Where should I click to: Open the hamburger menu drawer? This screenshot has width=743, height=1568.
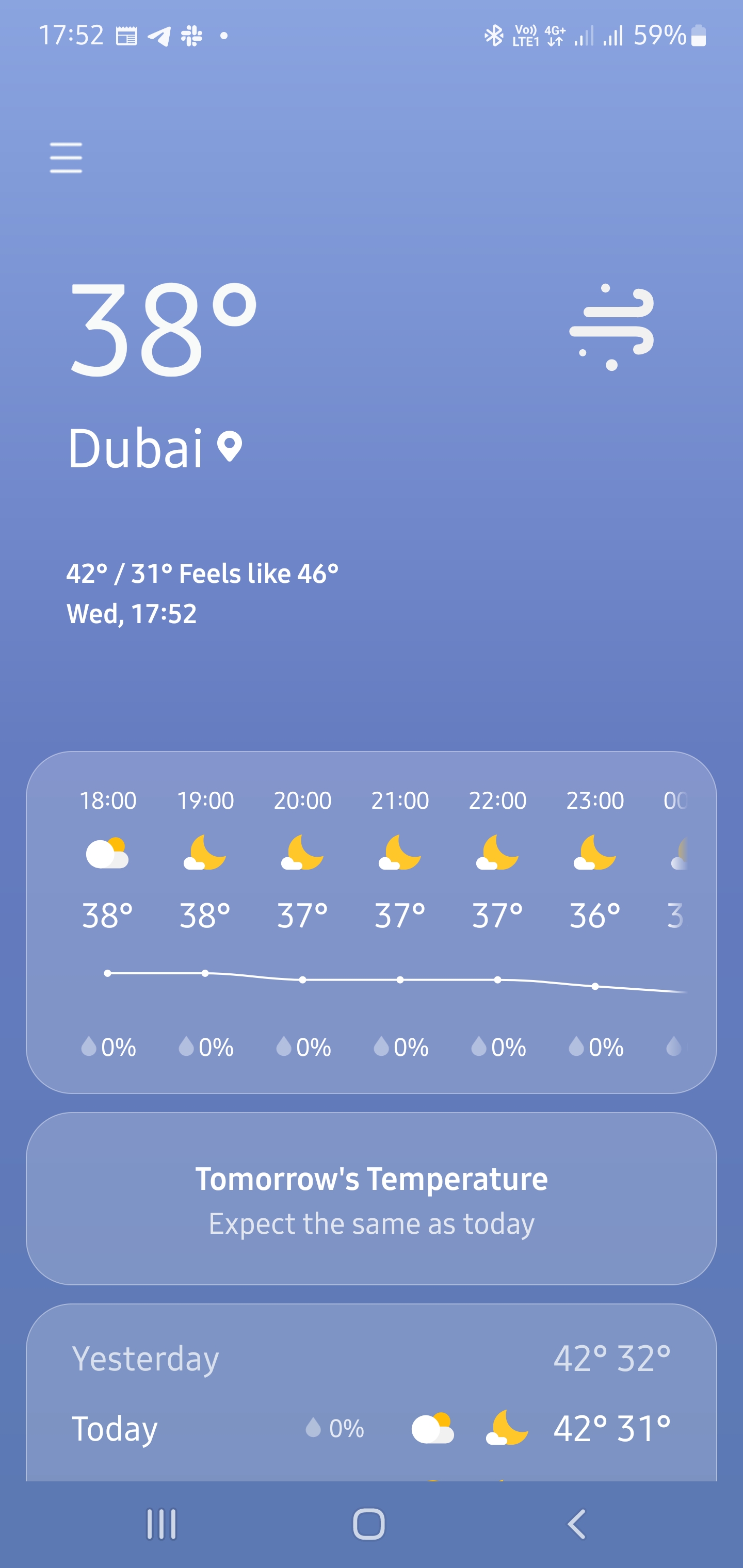[x=66, y=158]
